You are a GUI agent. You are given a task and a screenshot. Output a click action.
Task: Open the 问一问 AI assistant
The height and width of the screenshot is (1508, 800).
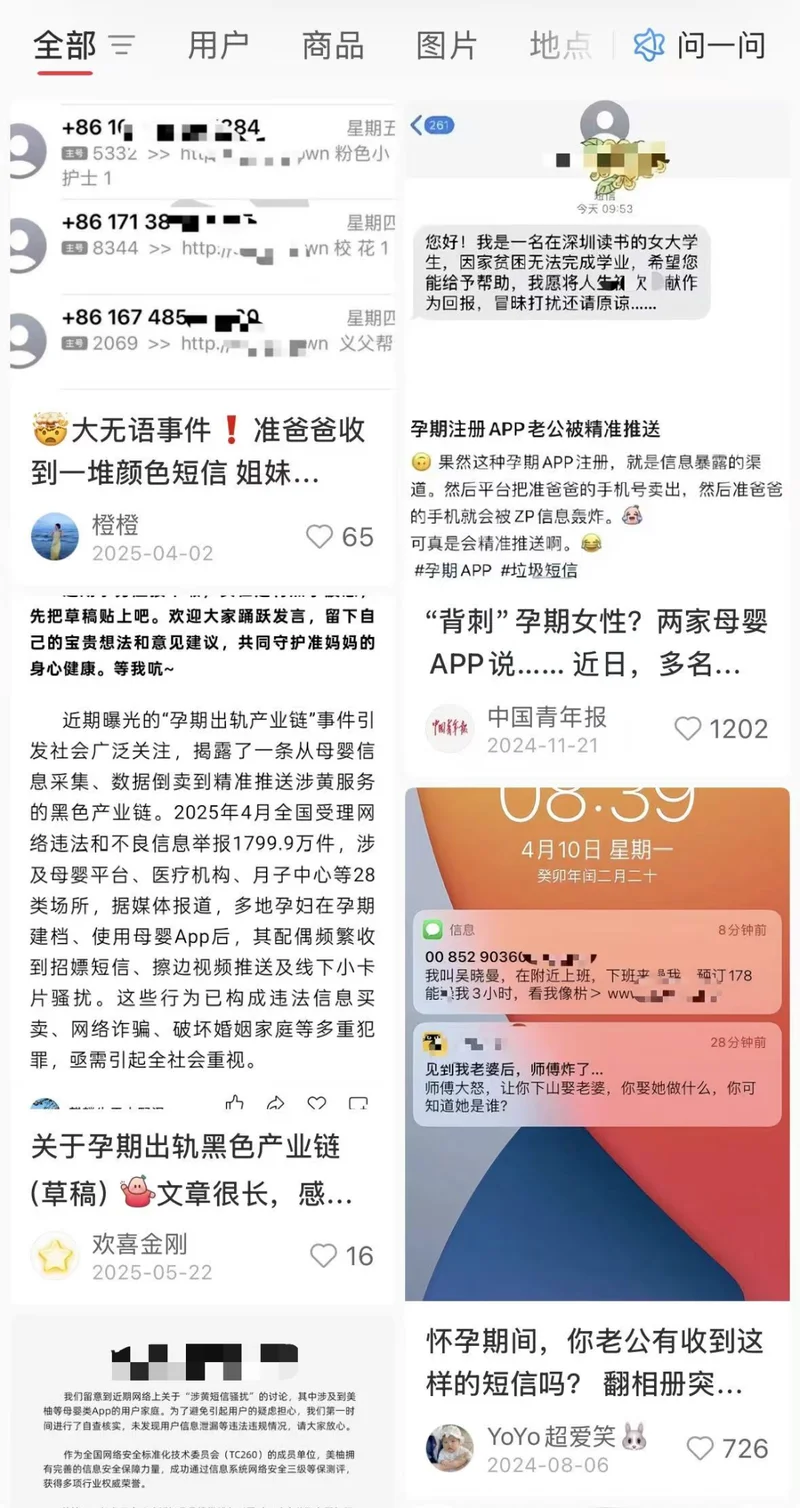pyautogui.click(x=700, y=45)
